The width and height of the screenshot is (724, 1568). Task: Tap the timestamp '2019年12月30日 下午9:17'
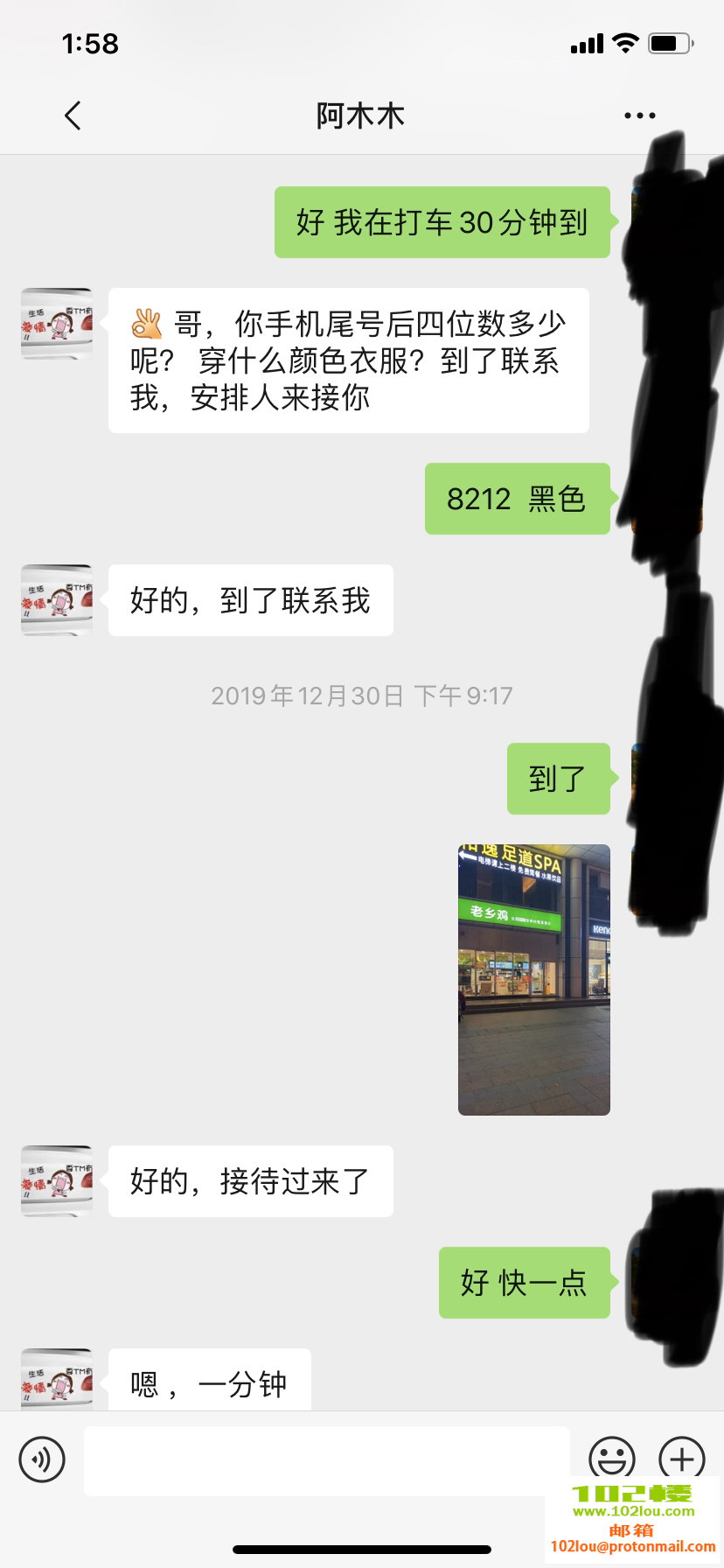point(361,696)
